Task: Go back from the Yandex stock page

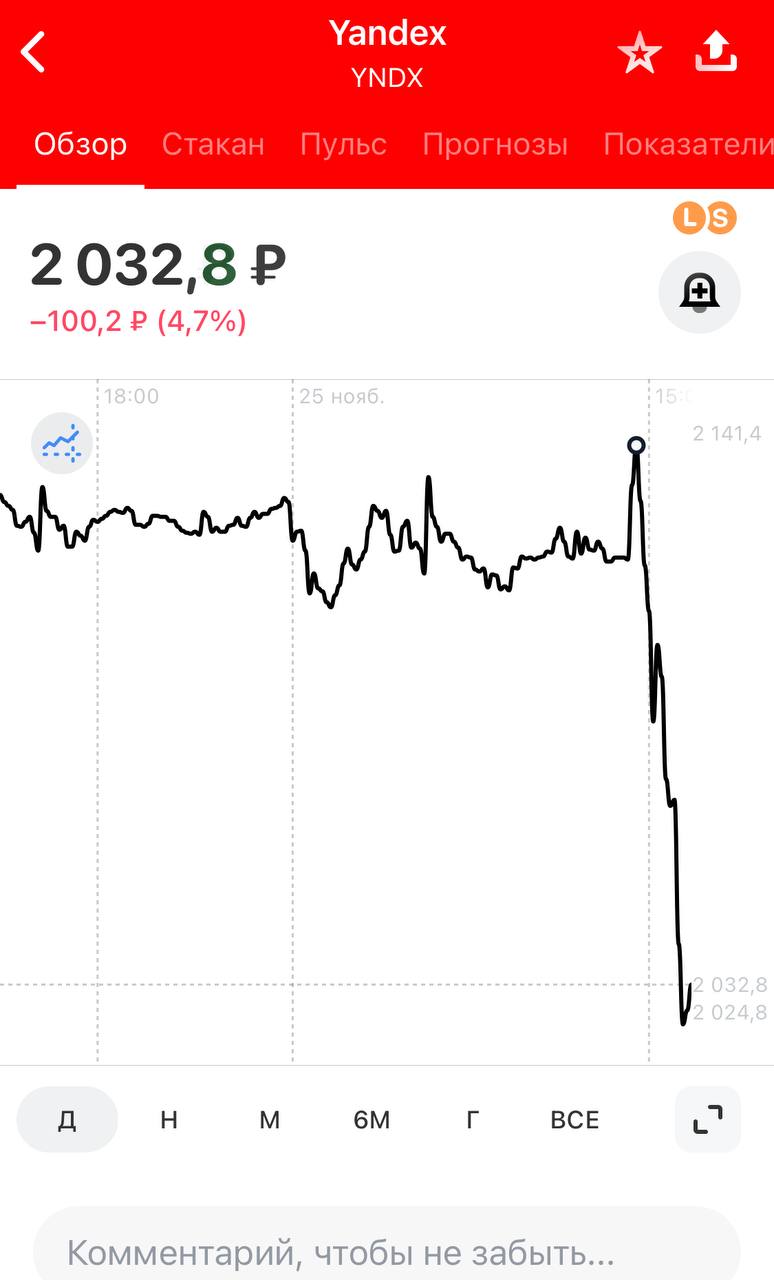Action: 34,52
